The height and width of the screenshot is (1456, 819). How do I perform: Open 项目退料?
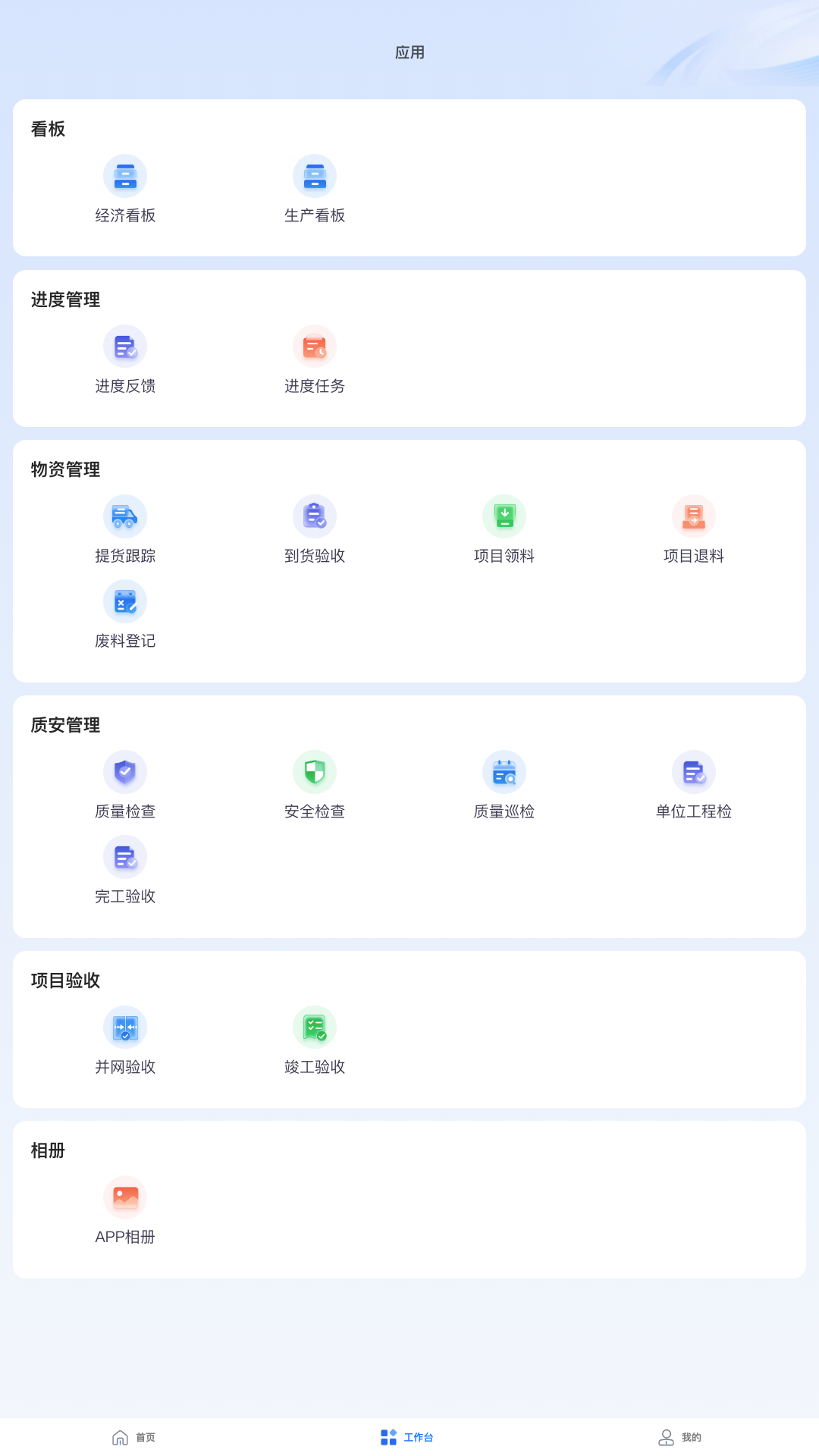click(x=694, y=530)
